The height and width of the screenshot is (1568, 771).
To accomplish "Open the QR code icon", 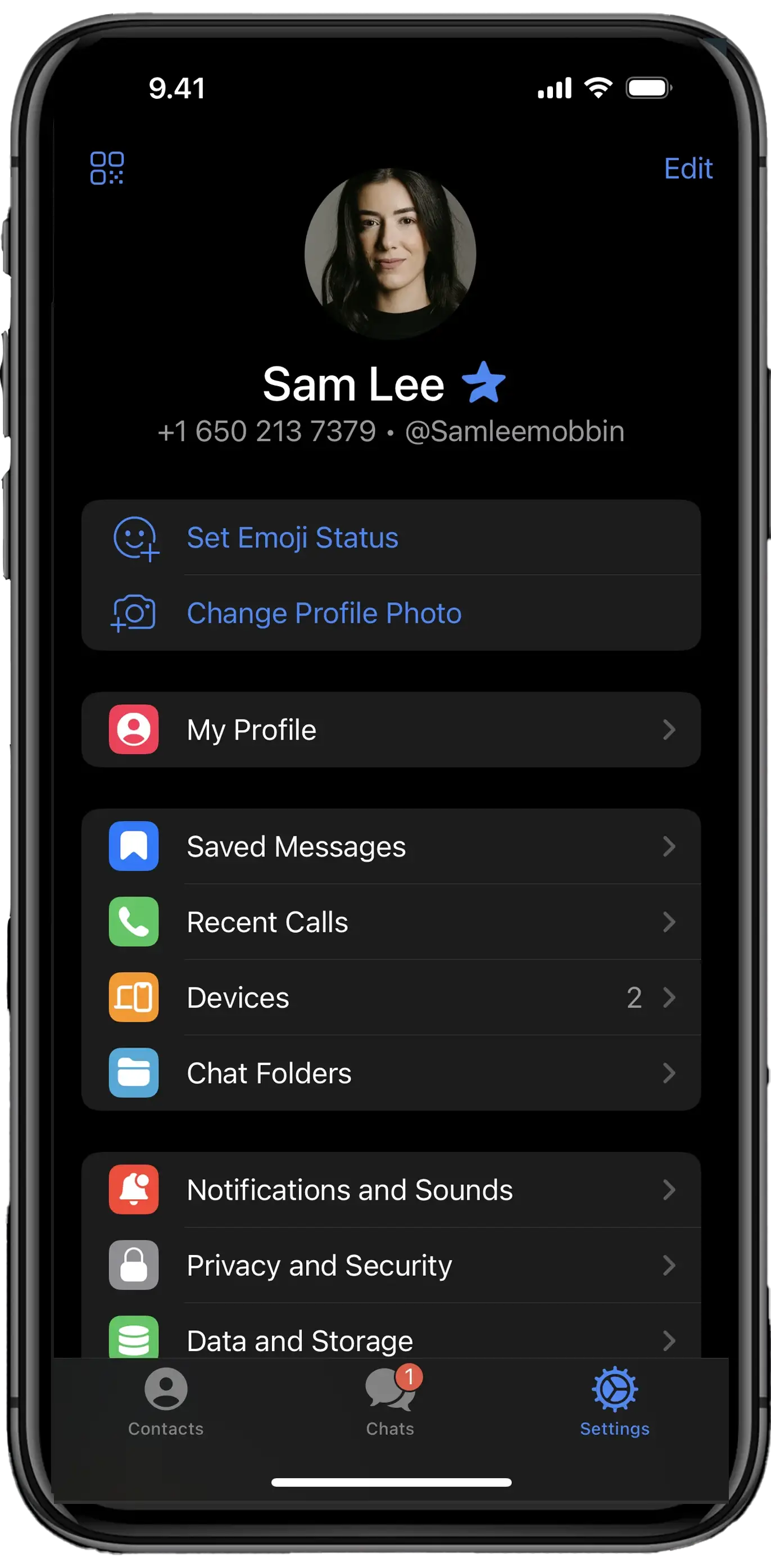I will click(x=107, y=168).
